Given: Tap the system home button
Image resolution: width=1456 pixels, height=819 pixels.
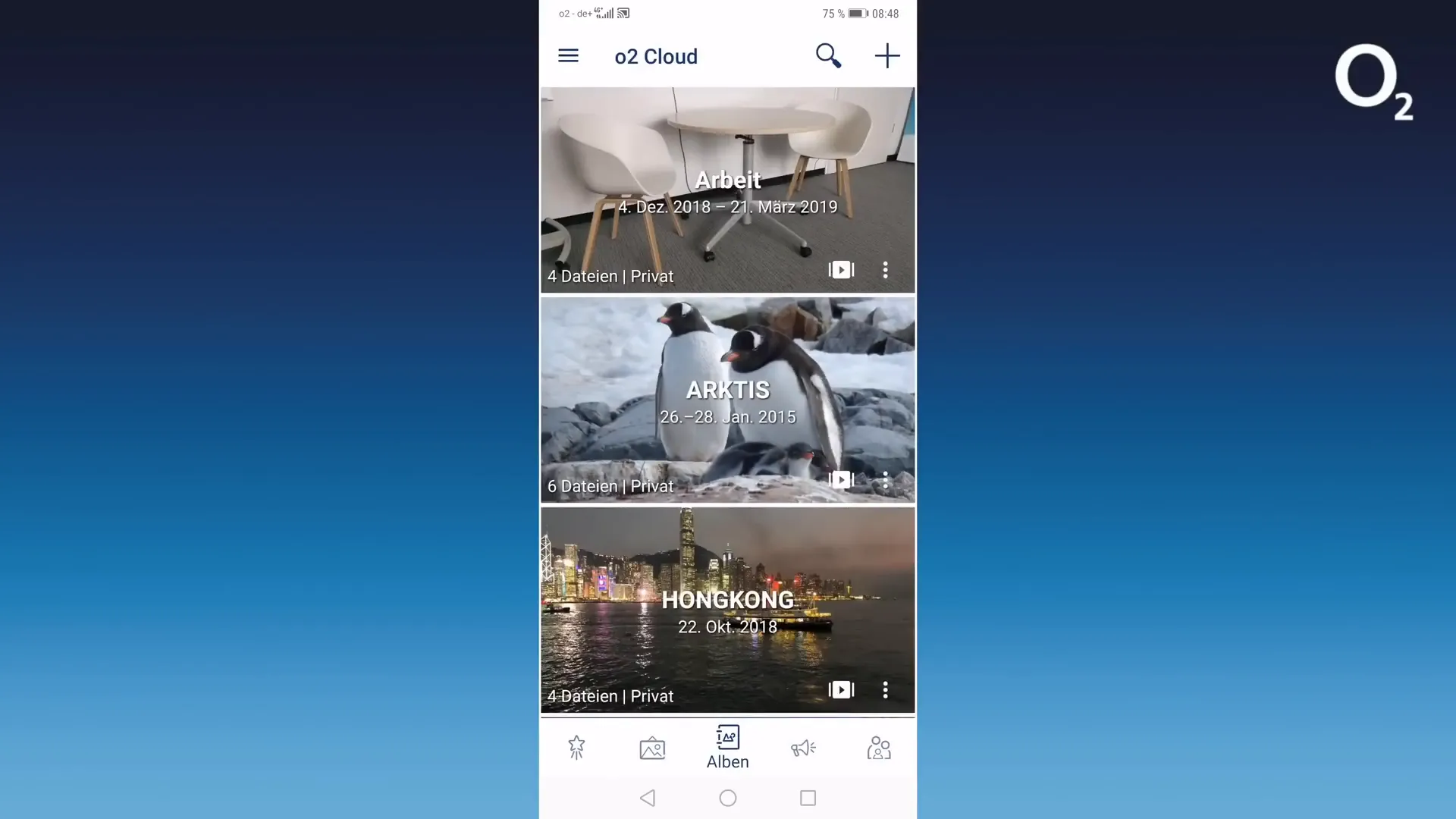Looking at the screenshot, I should tap(728, 798).
